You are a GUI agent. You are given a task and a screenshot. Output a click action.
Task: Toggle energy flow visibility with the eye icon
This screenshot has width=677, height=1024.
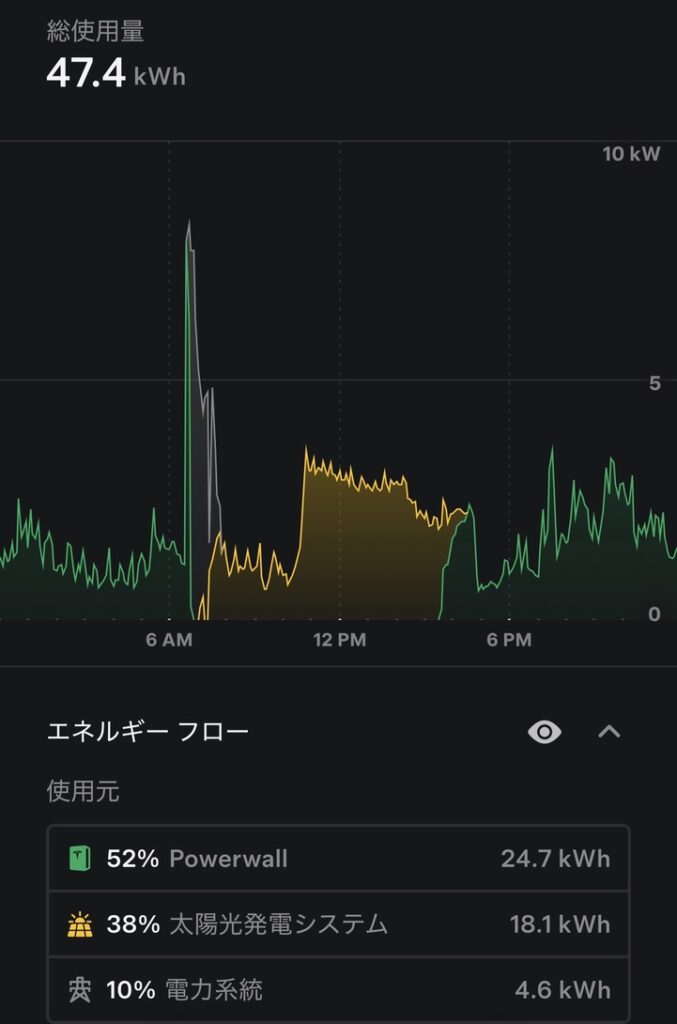(x=544, y=732)
